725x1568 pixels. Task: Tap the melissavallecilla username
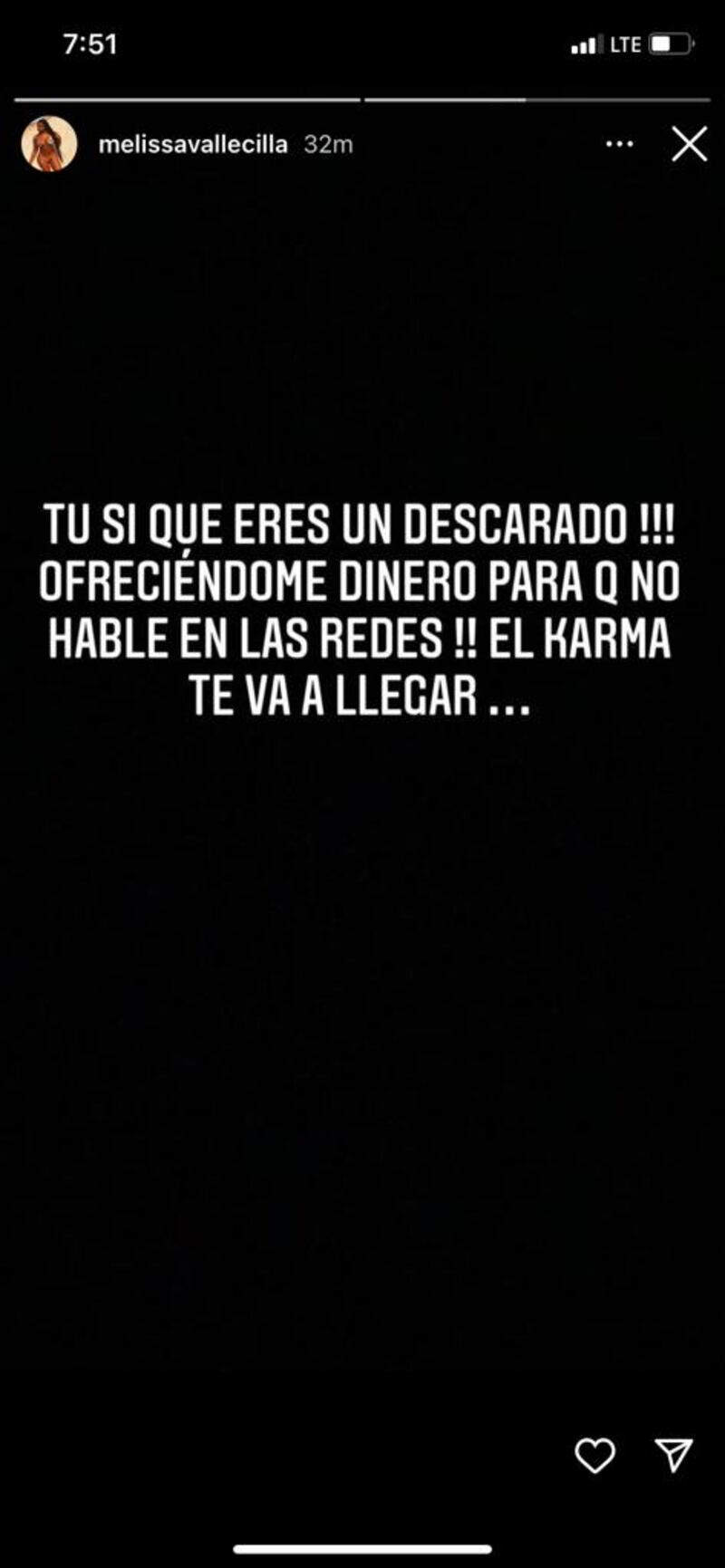192,144
